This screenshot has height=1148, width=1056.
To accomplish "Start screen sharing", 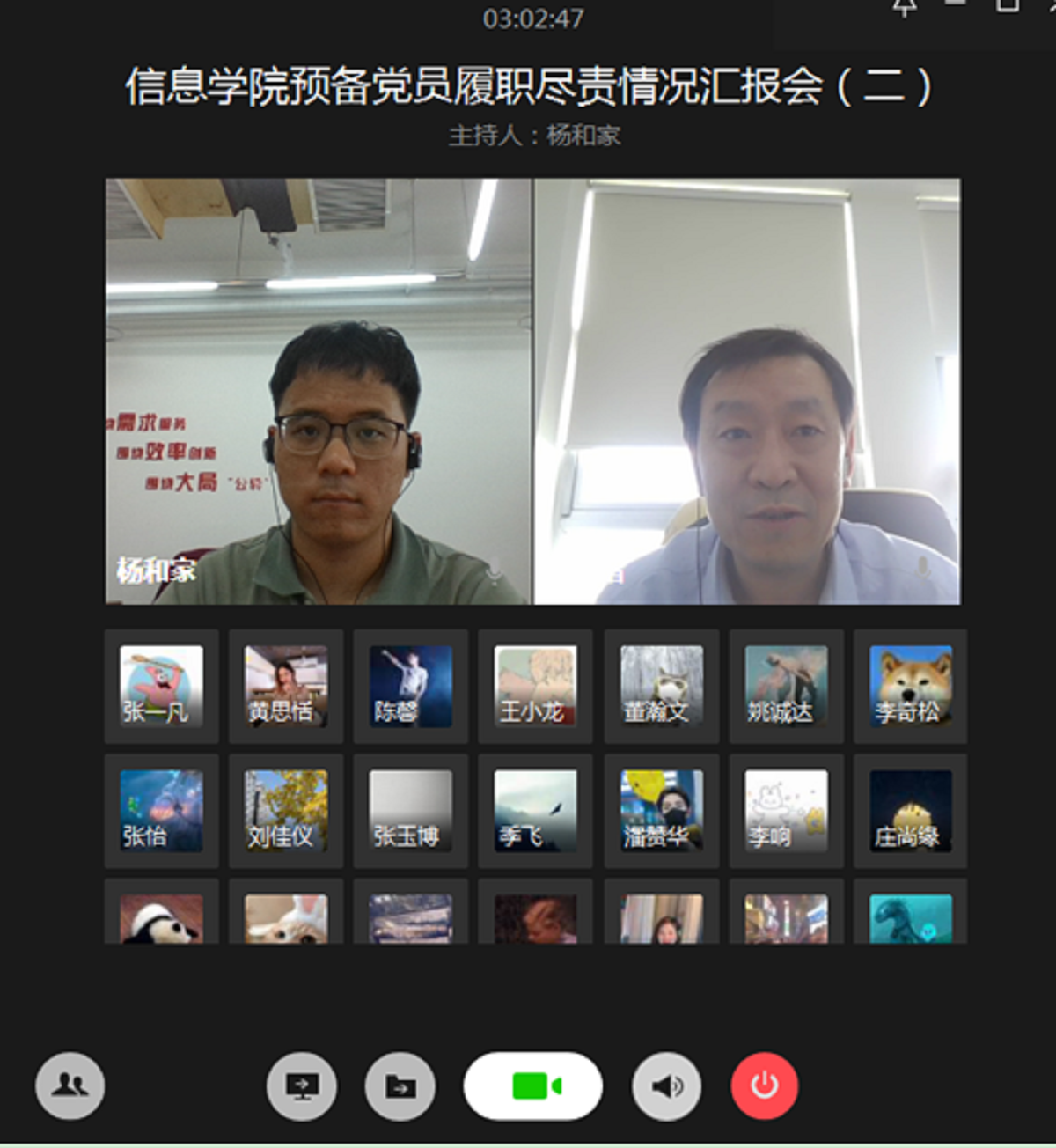I will 301,1085.
